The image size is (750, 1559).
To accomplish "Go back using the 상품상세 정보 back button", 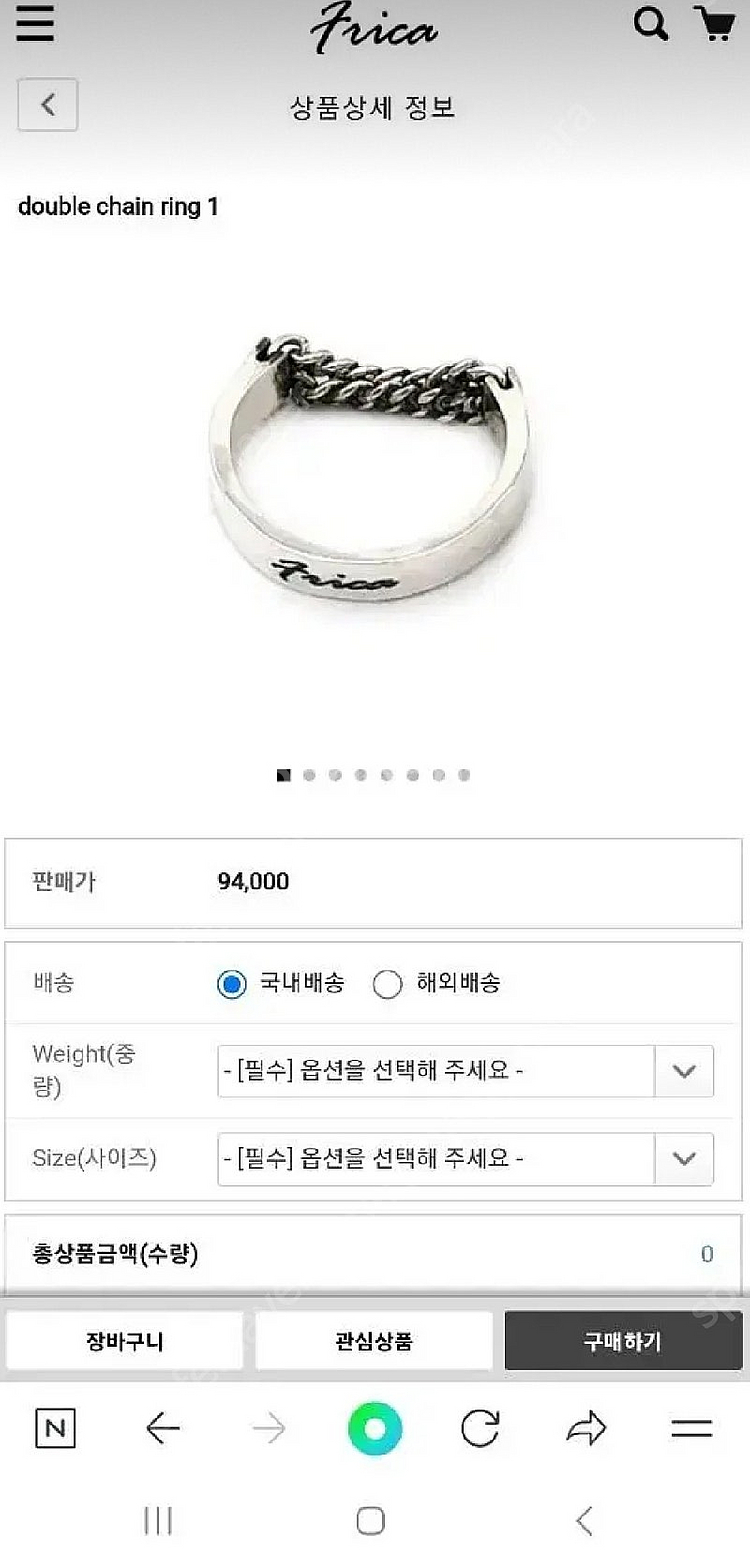I will (x=47, y=105).
